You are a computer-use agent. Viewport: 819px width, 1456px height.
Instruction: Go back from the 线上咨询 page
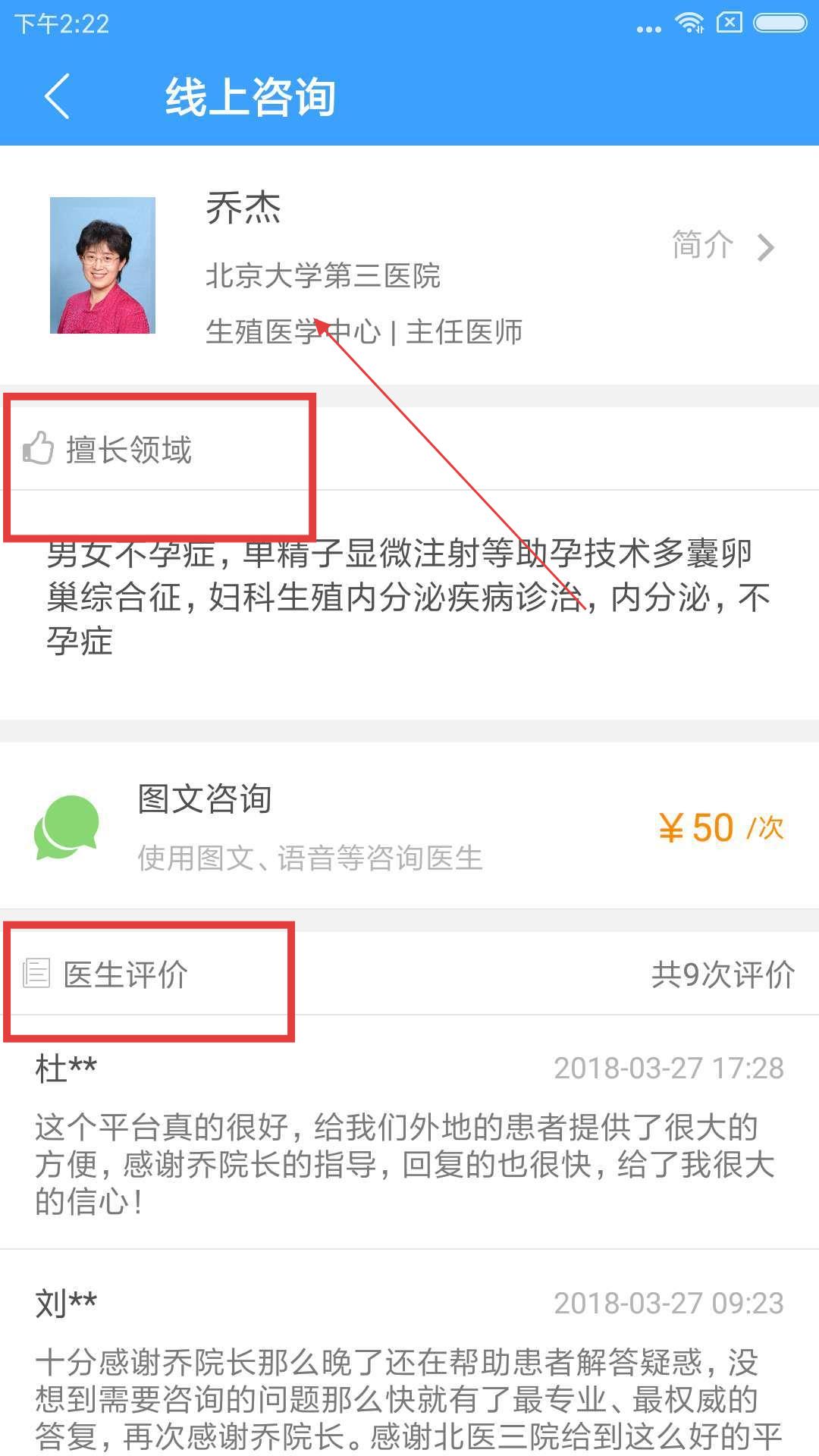pyautogui.click(x=58, y=96)
